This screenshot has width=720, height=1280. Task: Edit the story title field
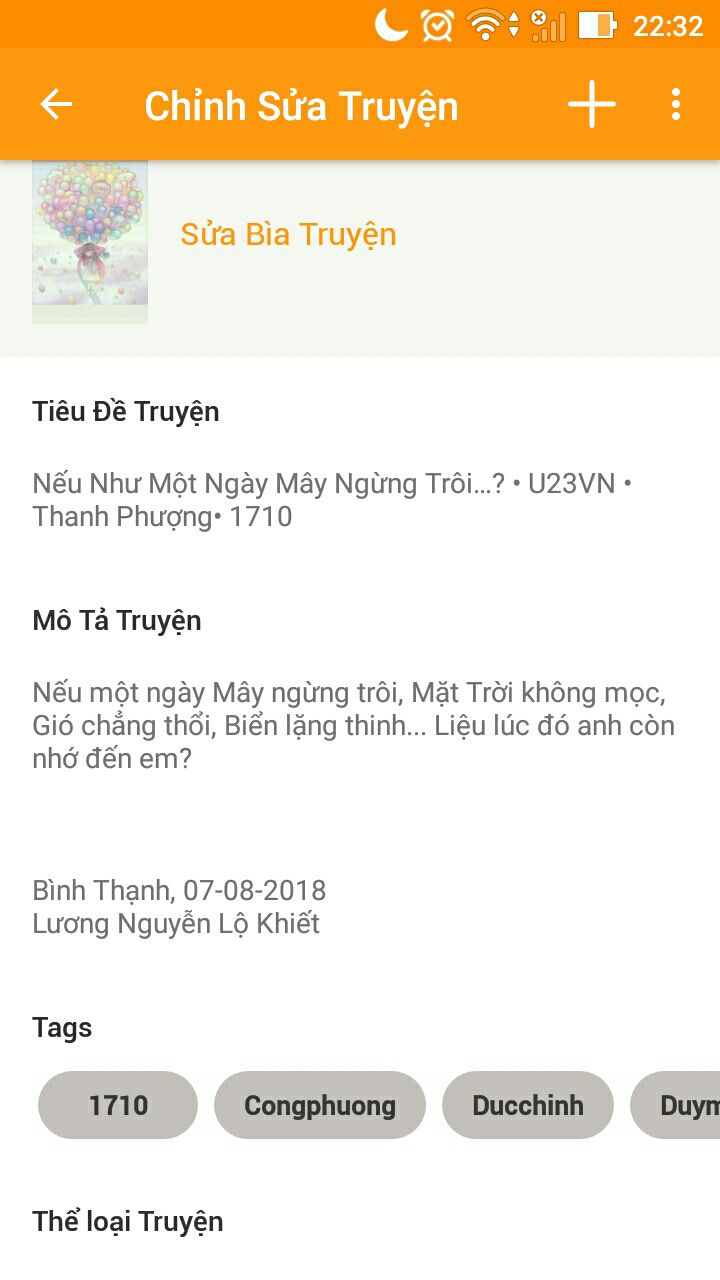click(x=332, y=500)
